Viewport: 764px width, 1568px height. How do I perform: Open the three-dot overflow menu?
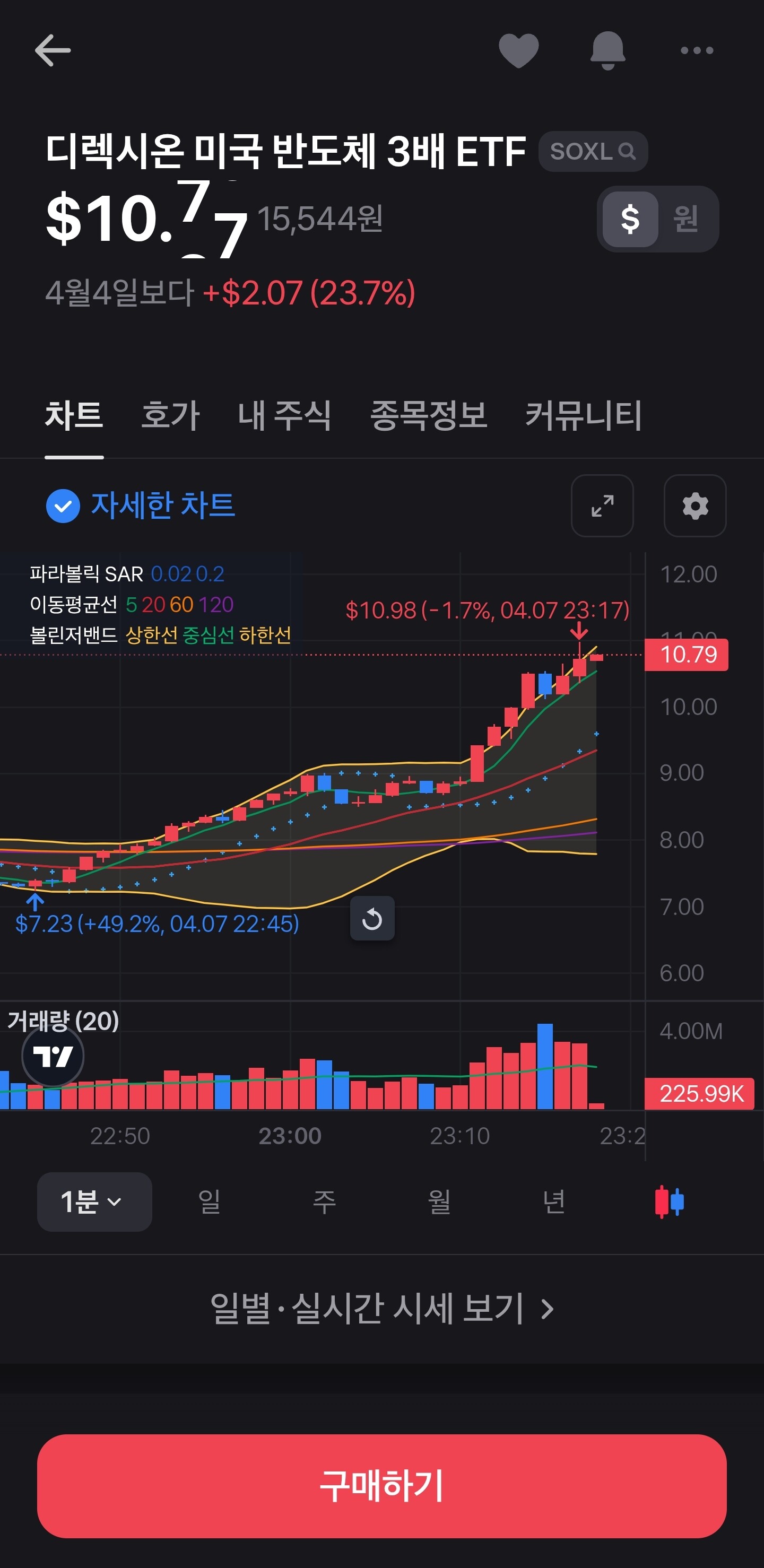(x=697, y=50)
